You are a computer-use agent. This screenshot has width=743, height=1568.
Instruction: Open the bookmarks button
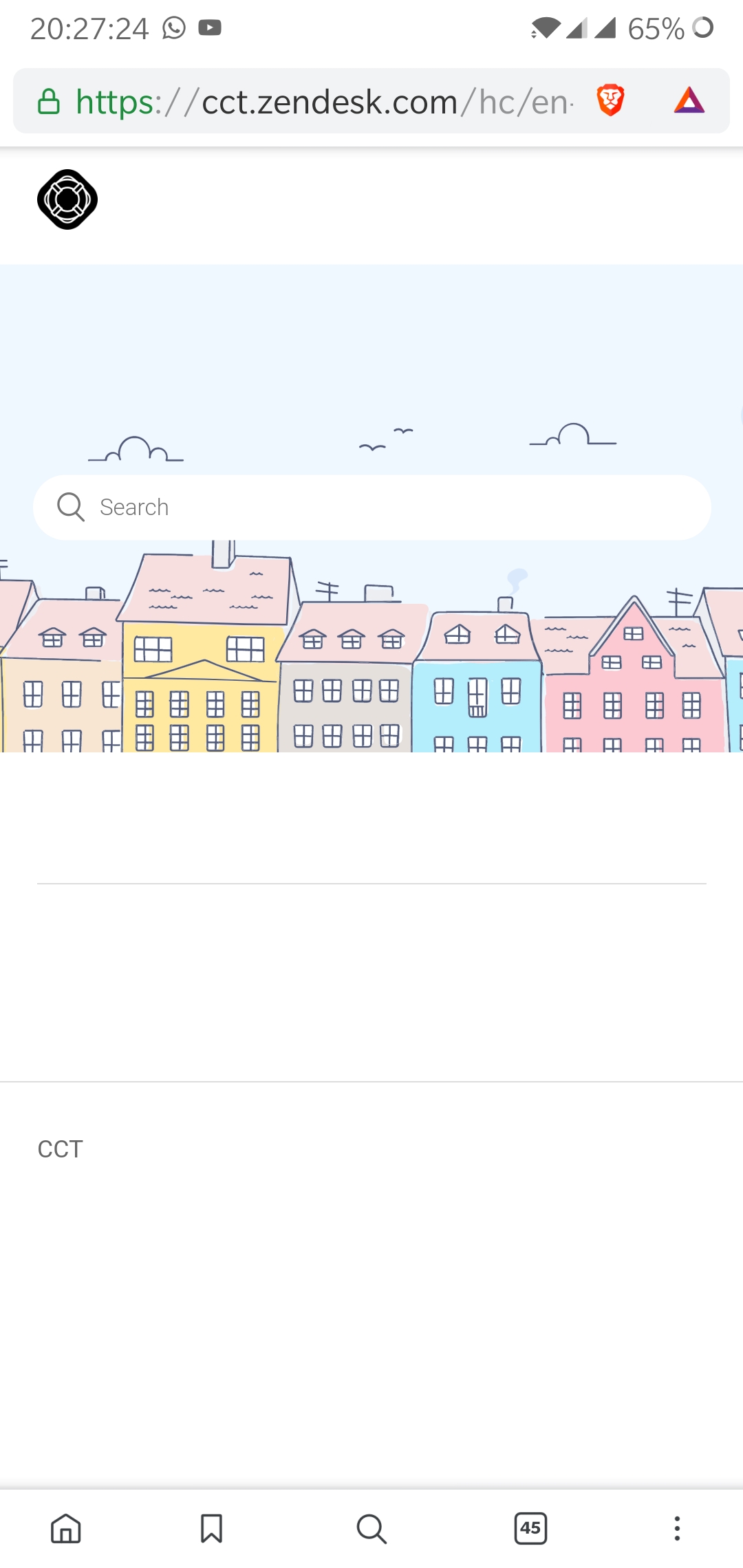pyautogui.click(x=211, y=1529)
